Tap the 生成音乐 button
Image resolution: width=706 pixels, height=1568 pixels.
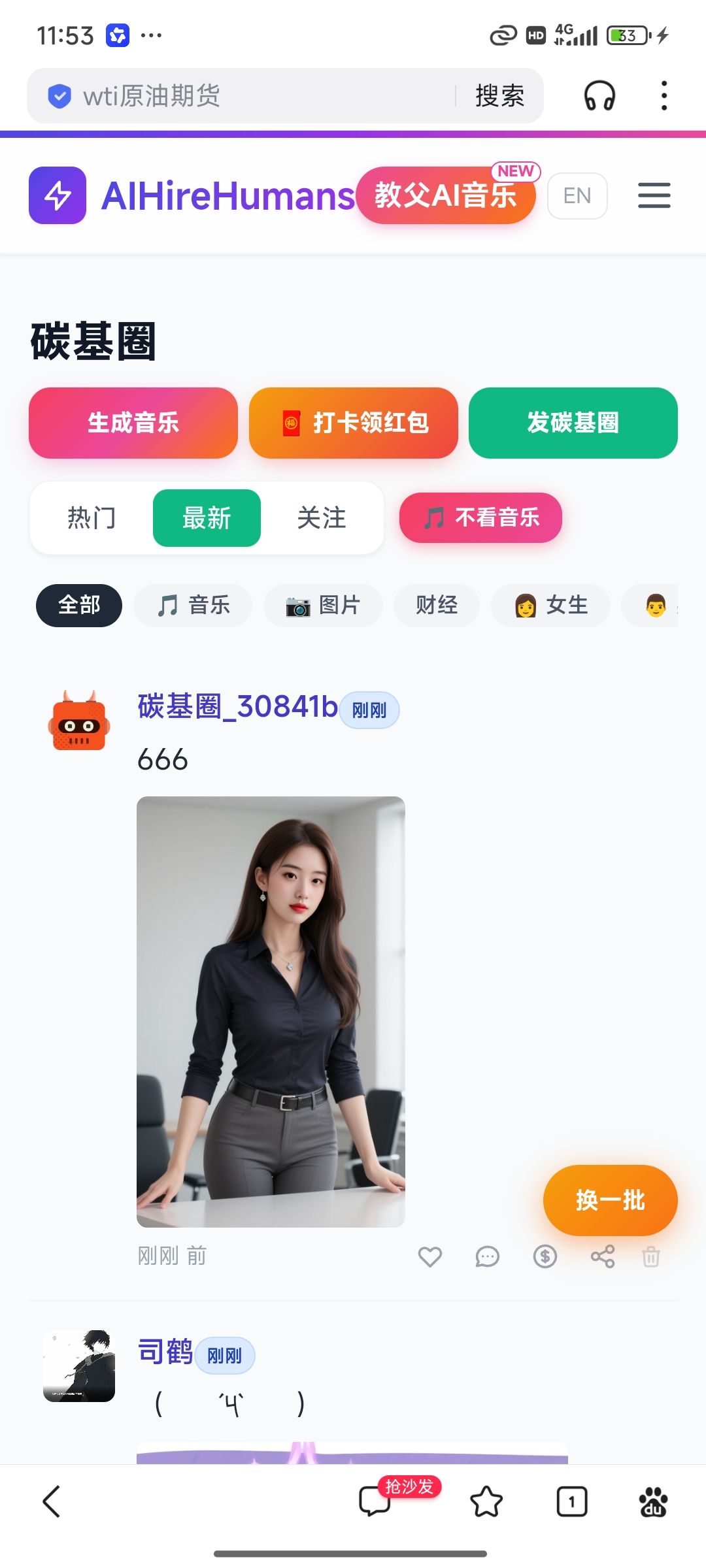[133, 423]
